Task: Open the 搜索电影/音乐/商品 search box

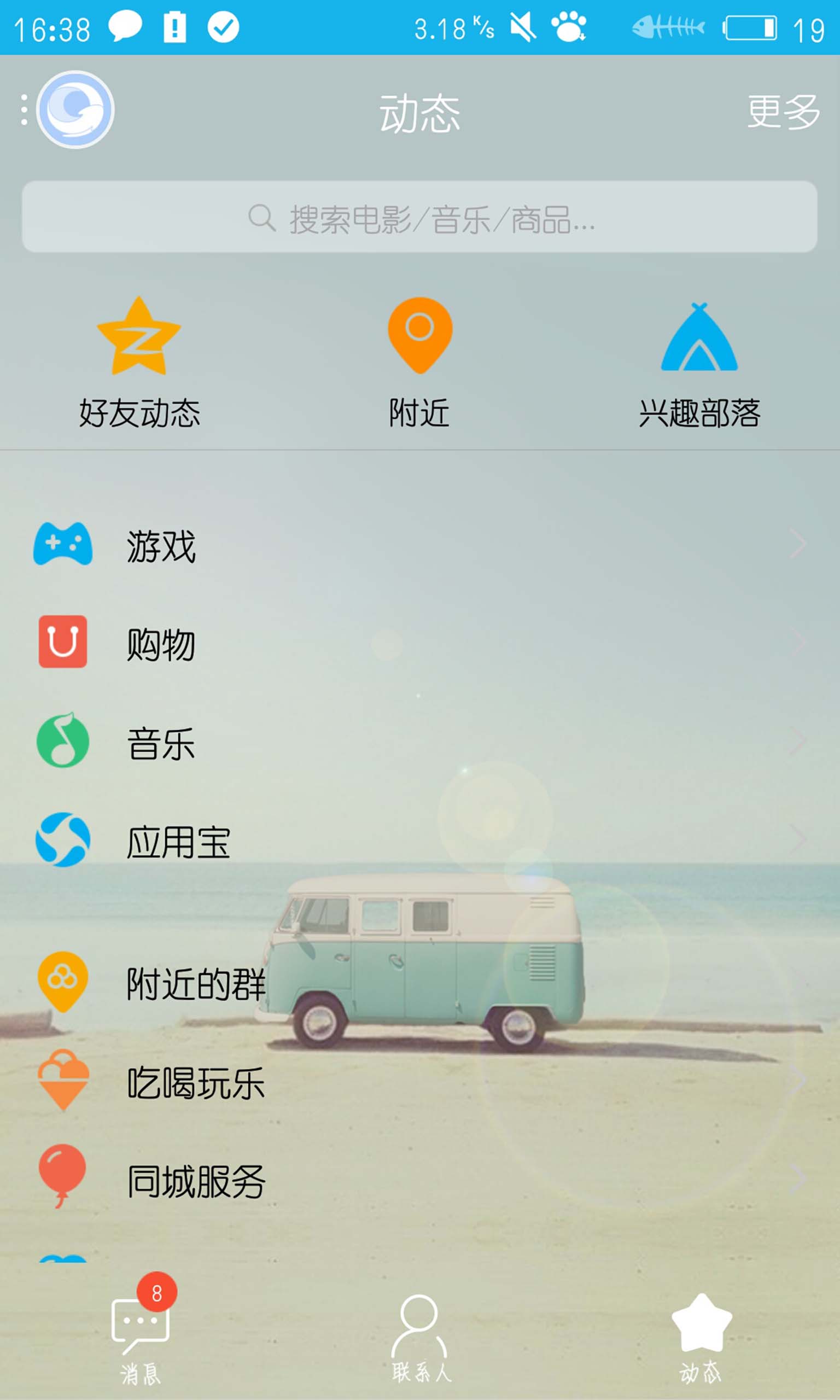Action: [419, 217]
